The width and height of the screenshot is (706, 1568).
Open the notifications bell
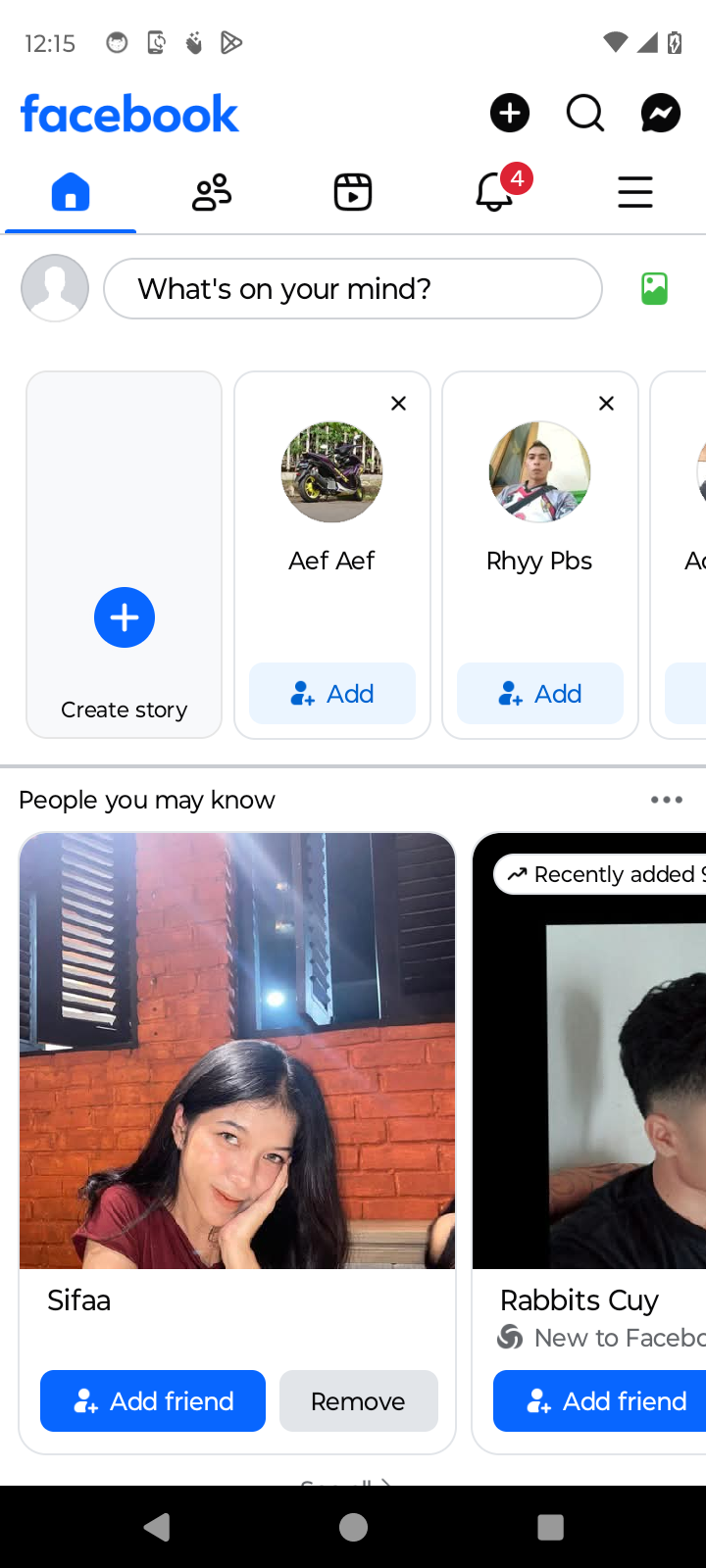coord(495,192)
